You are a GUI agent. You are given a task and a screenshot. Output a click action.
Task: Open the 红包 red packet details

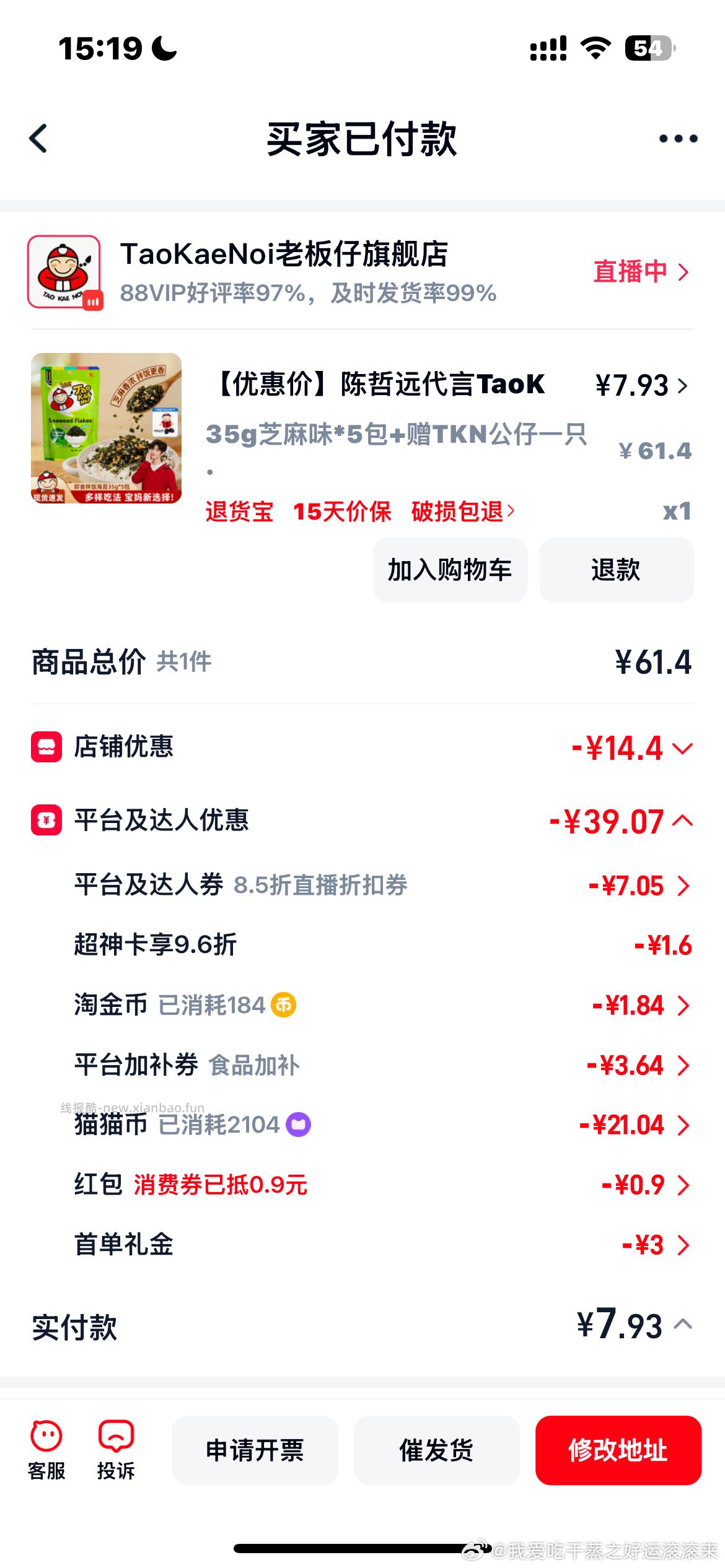[x=685, y=1185]
